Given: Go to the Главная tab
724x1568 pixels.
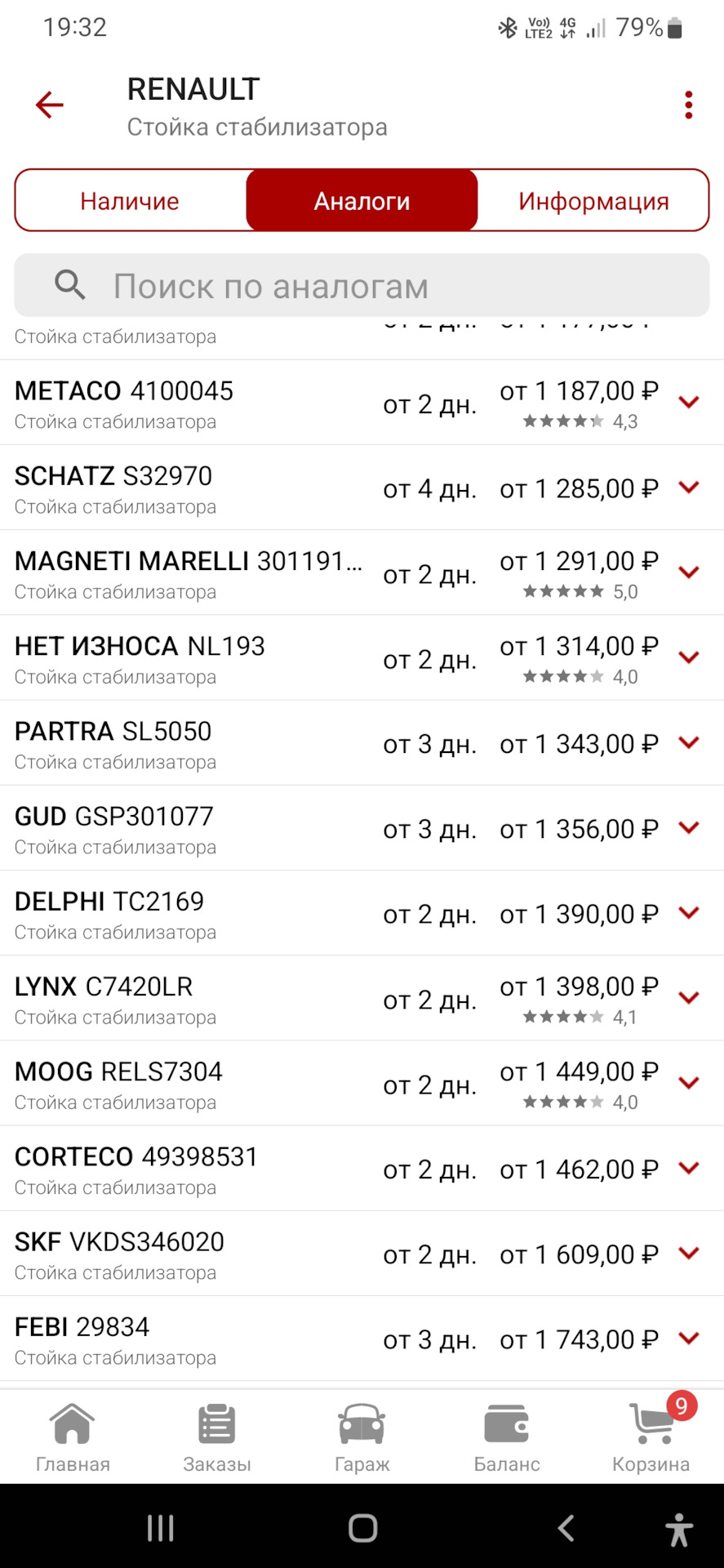Looking at the screenshot, I should [73, 1437].
